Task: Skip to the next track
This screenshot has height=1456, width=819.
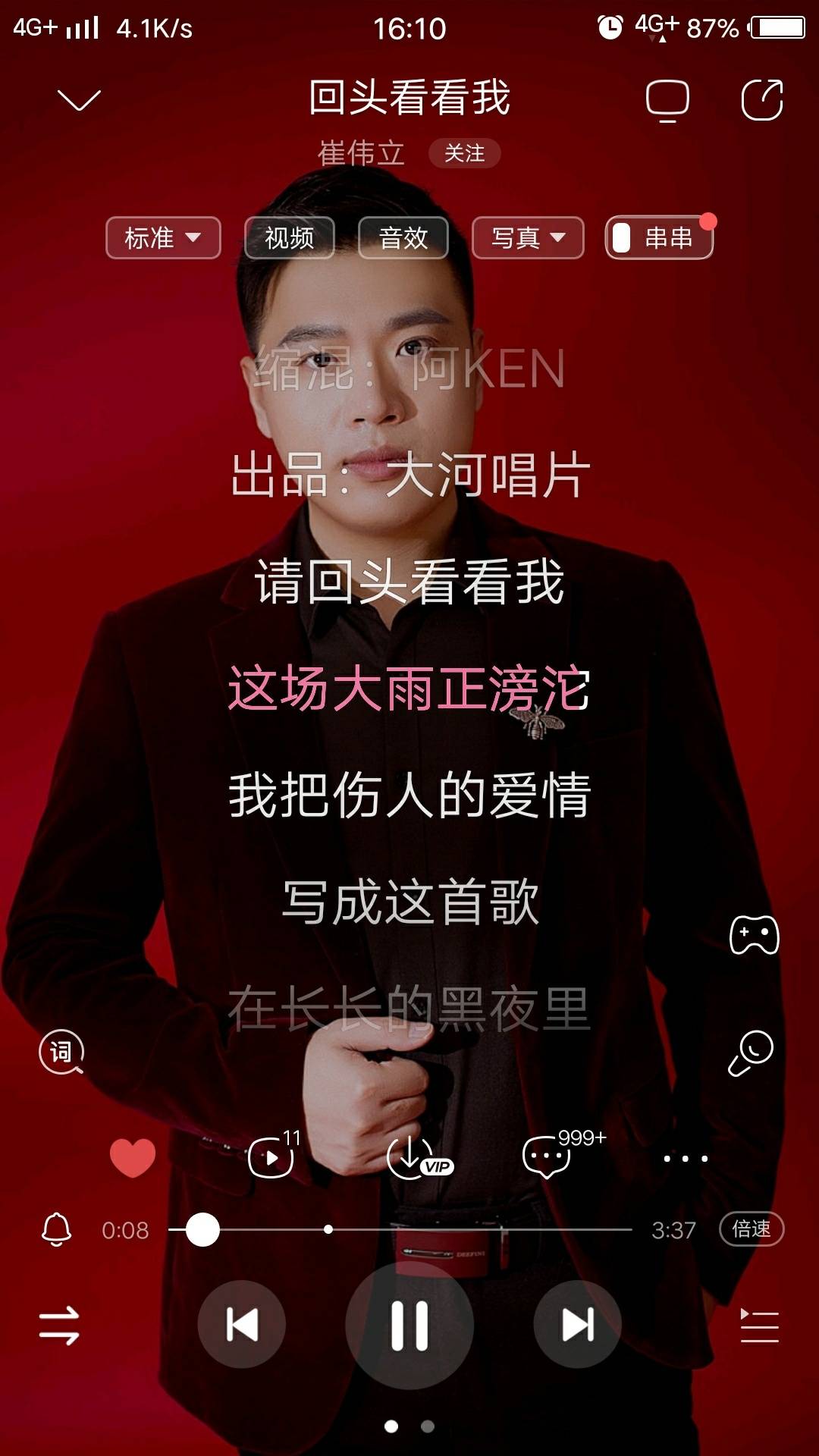Action: 578,1326
